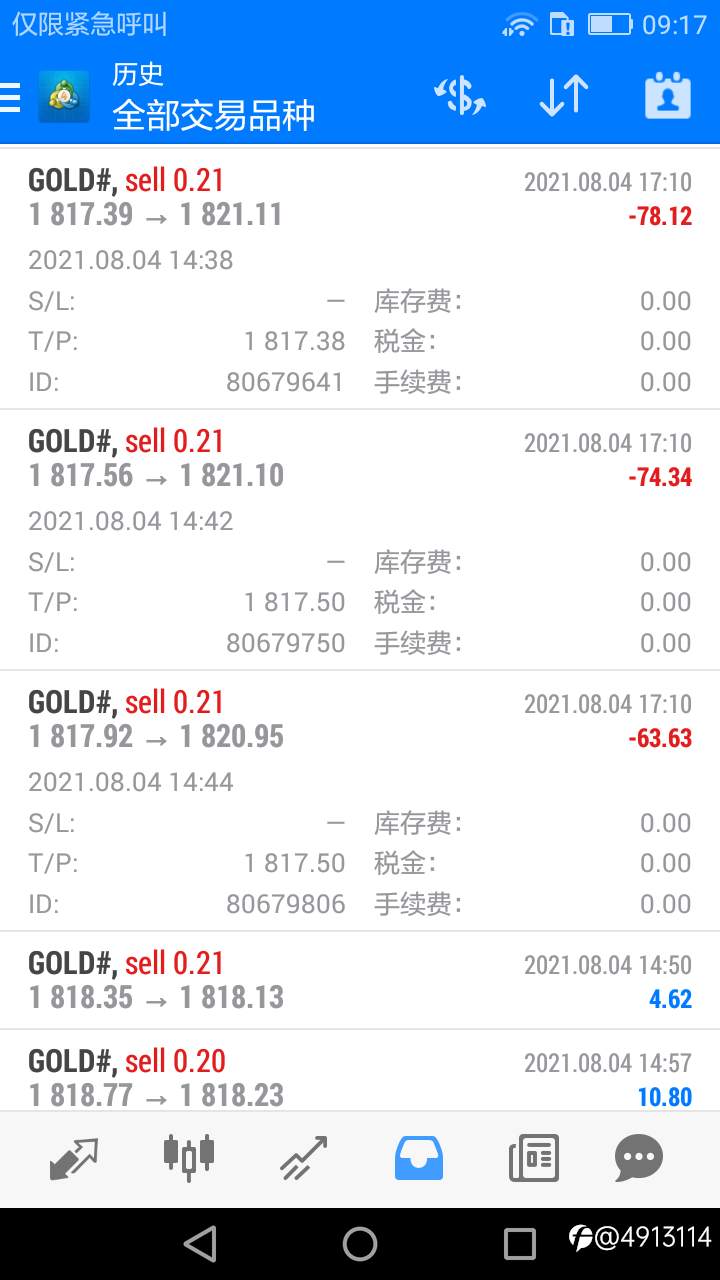This screenshot has width=720, height=1280.
Task: Expand the GOLD# trade with profit 4.62
Action: point(360,980)
